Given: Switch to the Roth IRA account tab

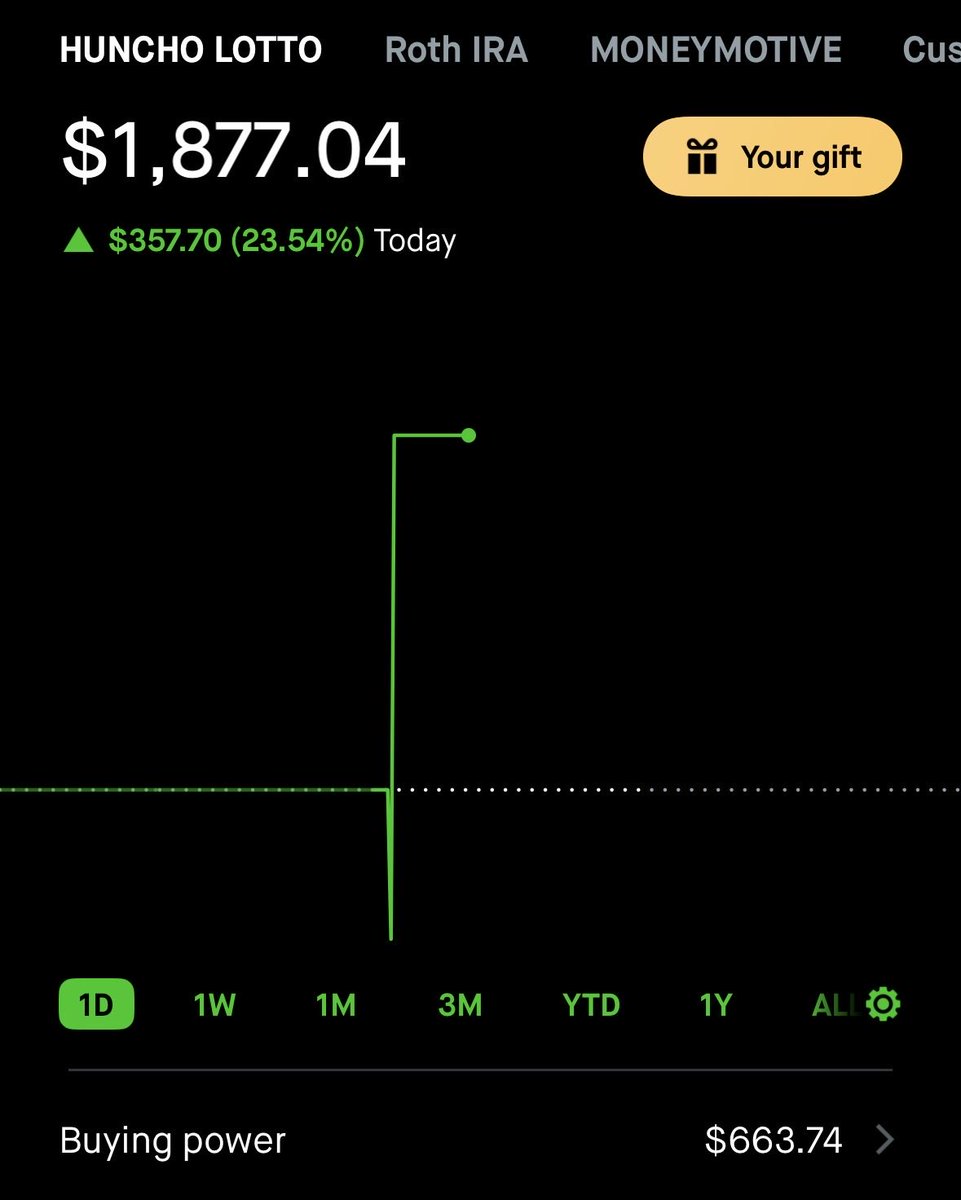Looking at the screenshot, I should tap(456, 50).
